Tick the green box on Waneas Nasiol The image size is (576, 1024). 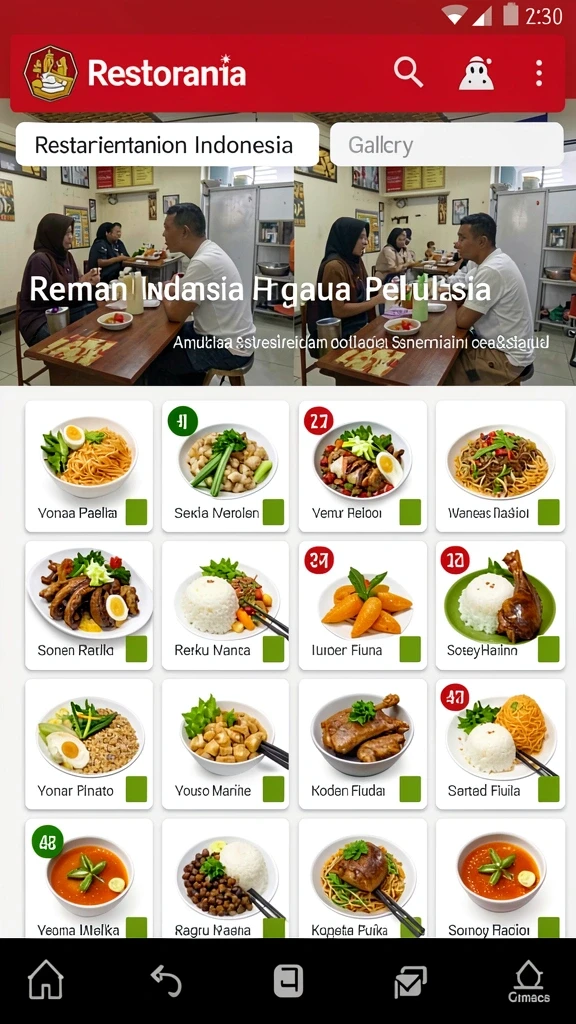click(549, 512)
